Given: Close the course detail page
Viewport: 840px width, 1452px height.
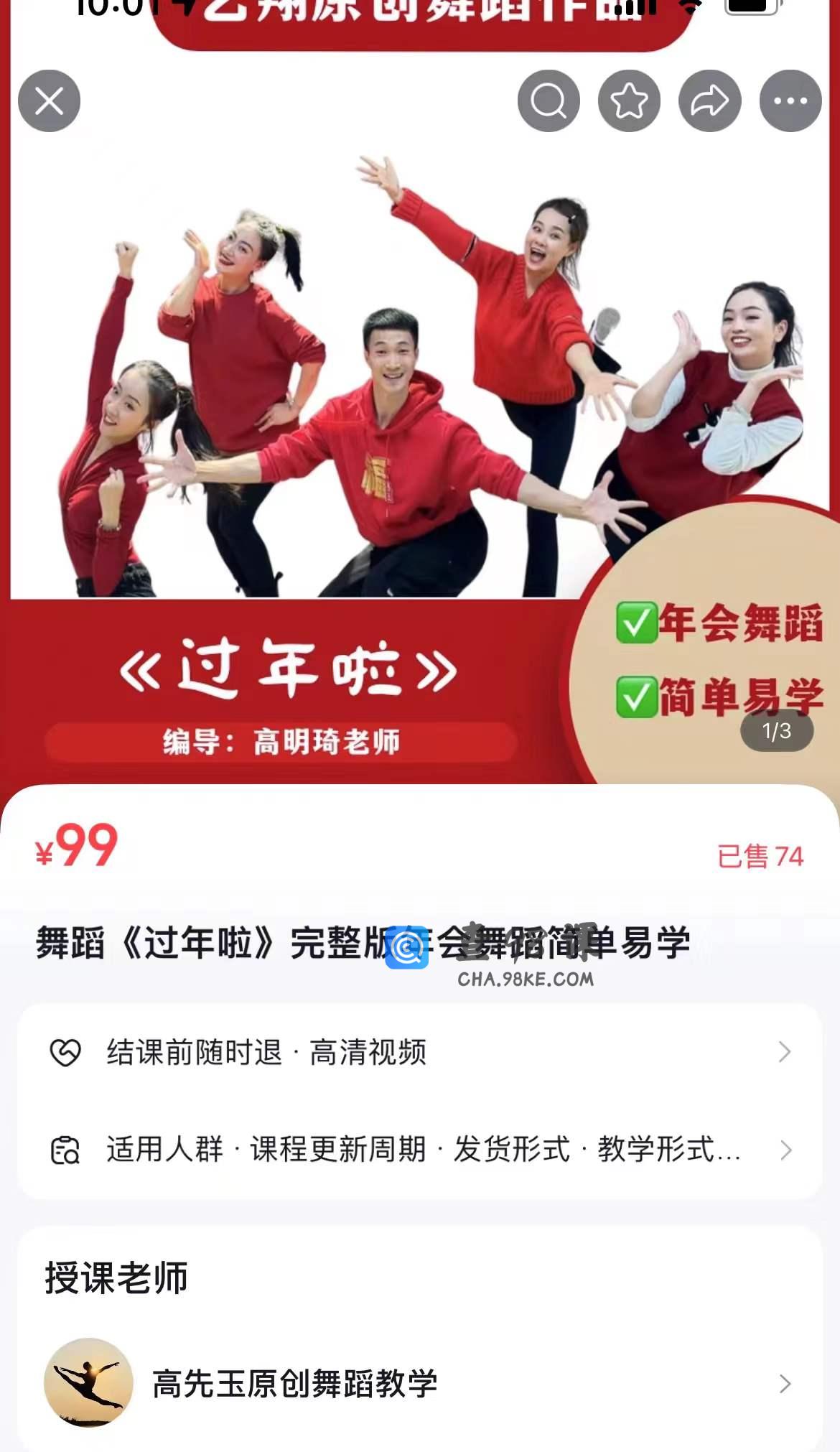Looking at the screenshot, I should [49, 101].
